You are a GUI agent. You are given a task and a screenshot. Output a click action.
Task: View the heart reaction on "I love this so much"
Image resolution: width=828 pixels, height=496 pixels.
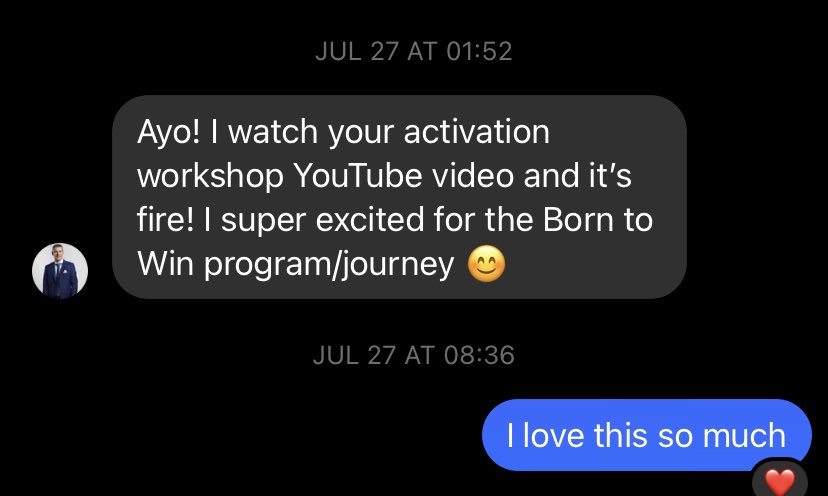click(x=779, y=482)
